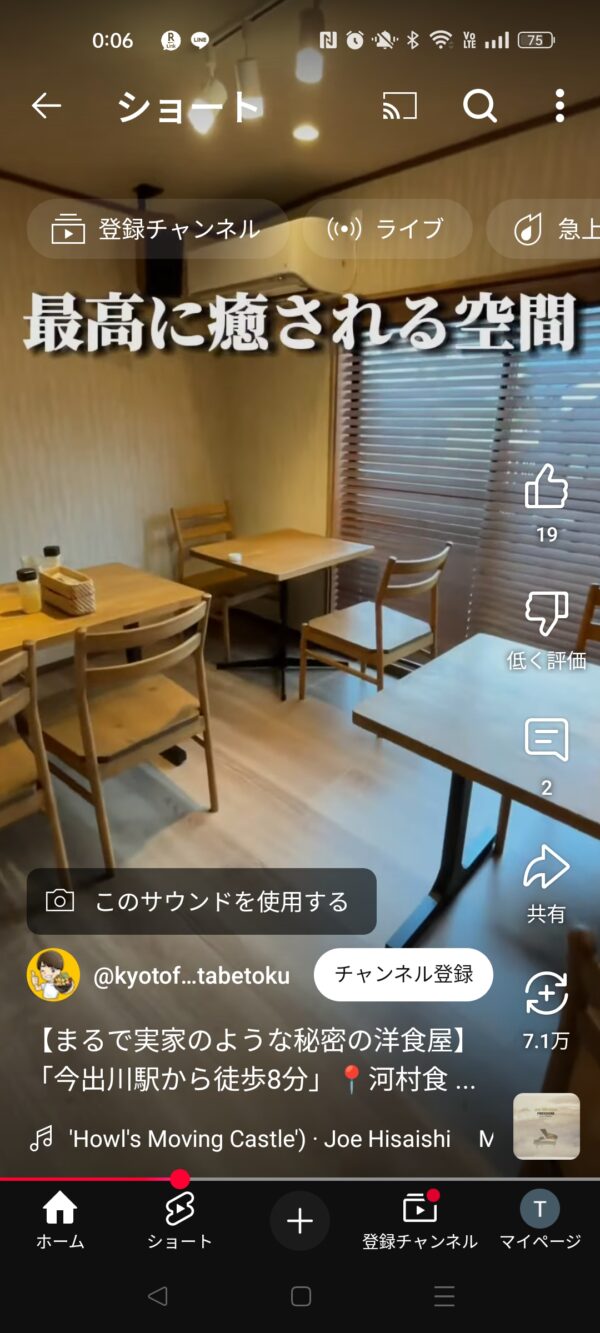This screenshot has height=1333, width=600.
Task: Dislike this Short (低く評価)
Action: [x=546, y=614]
